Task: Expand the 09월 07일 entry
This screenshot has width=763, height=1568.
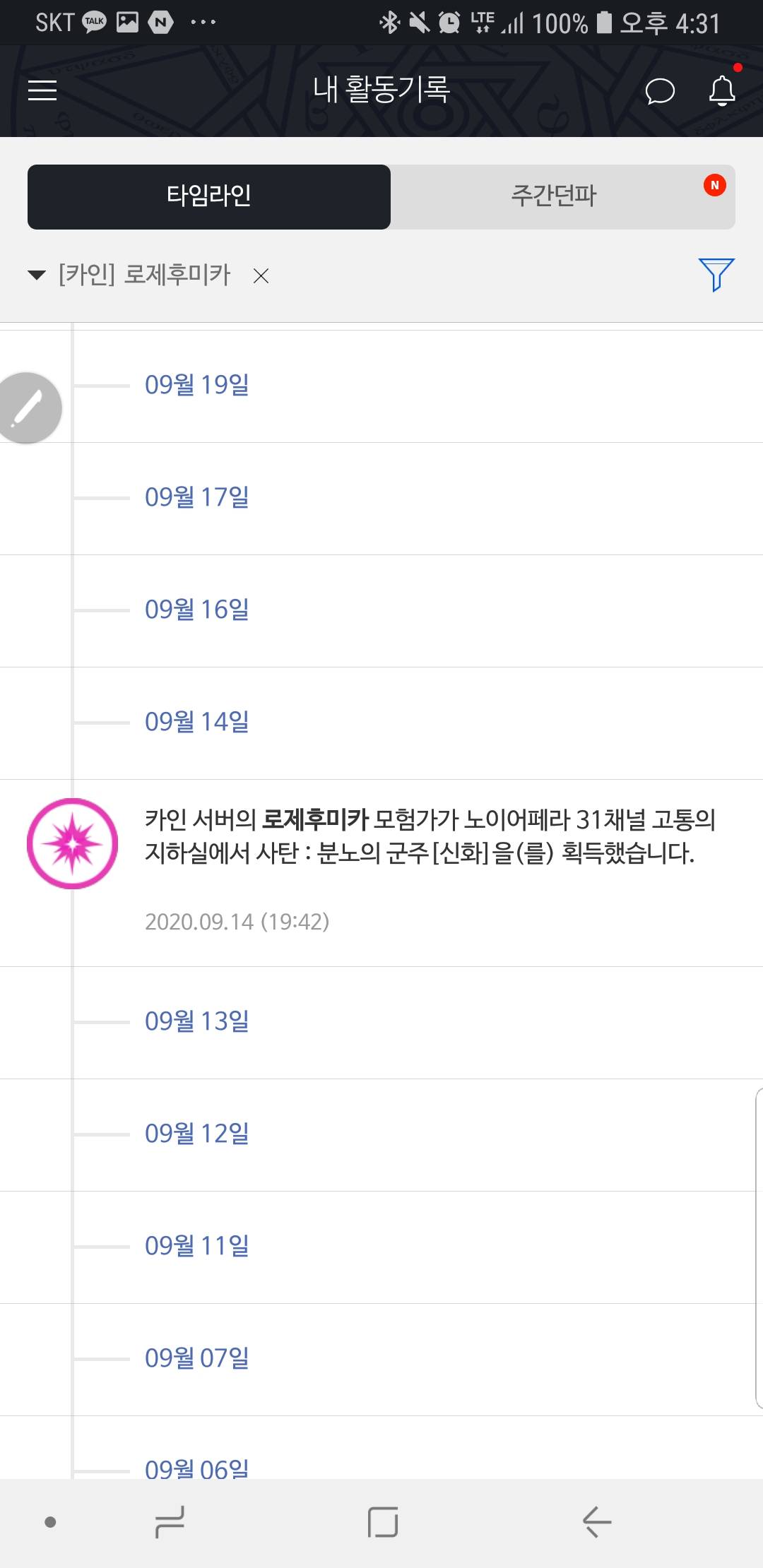Action: point(381,1360)
